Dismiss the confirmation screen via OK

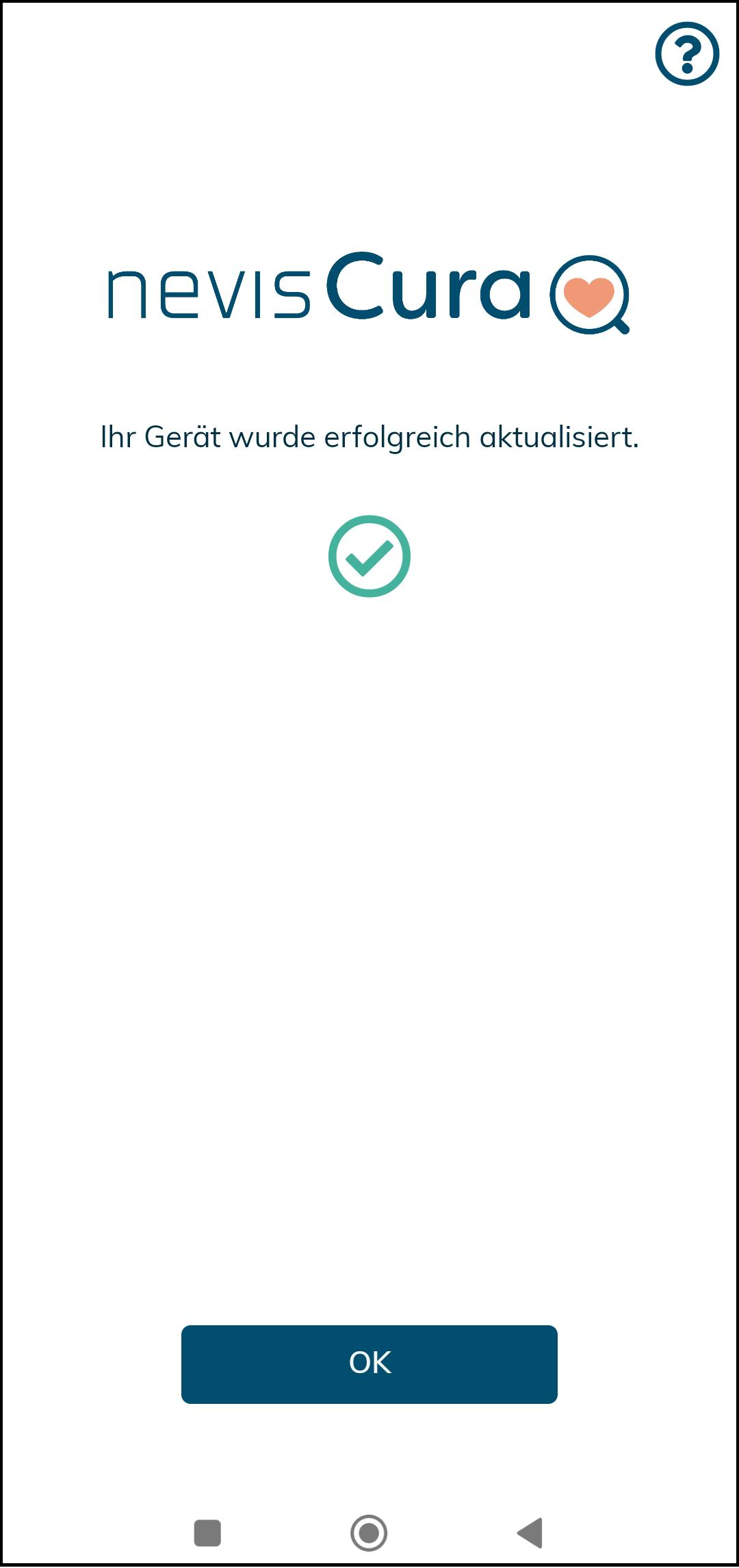pos(369,1364)
